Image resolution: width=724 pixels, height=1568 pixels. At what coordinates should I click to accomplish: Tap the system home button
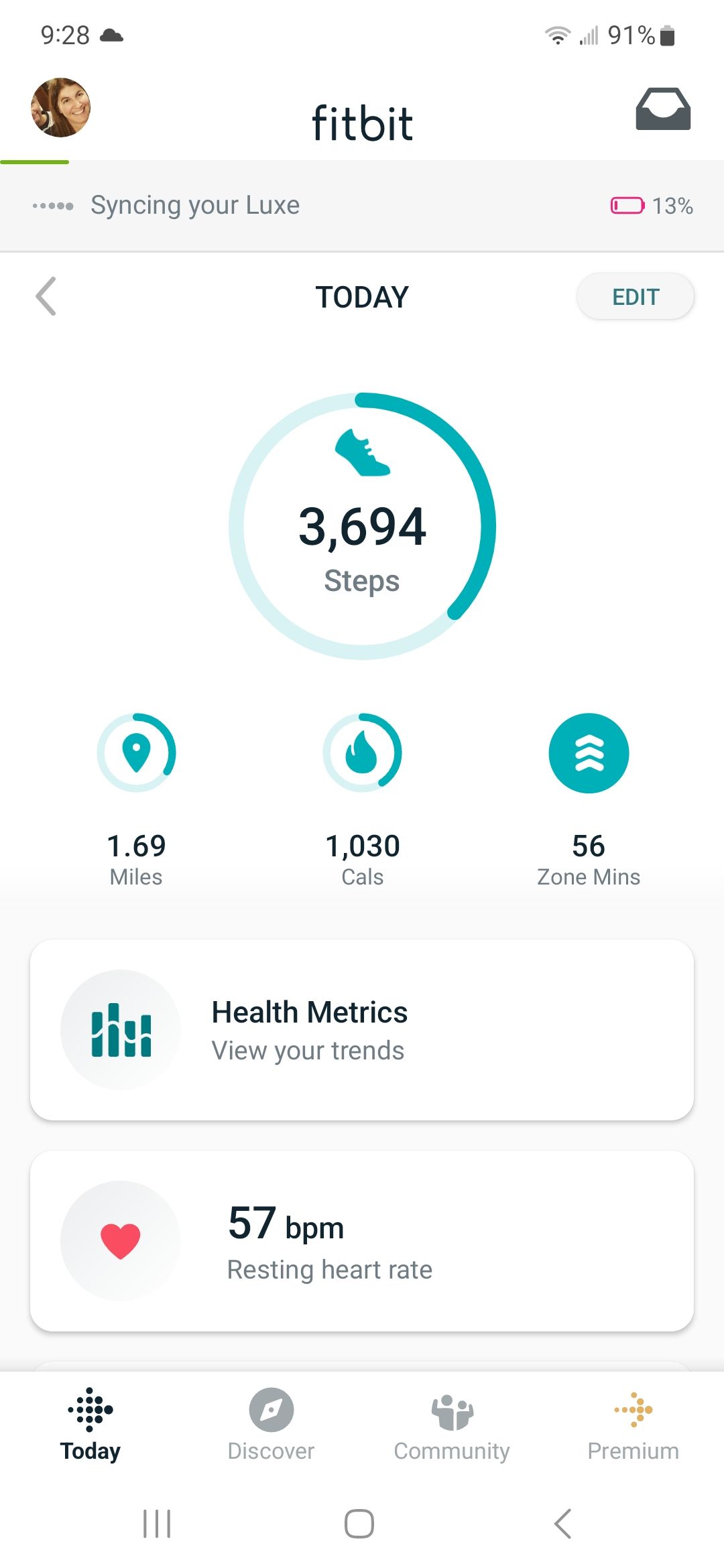tap(359, 1524)
